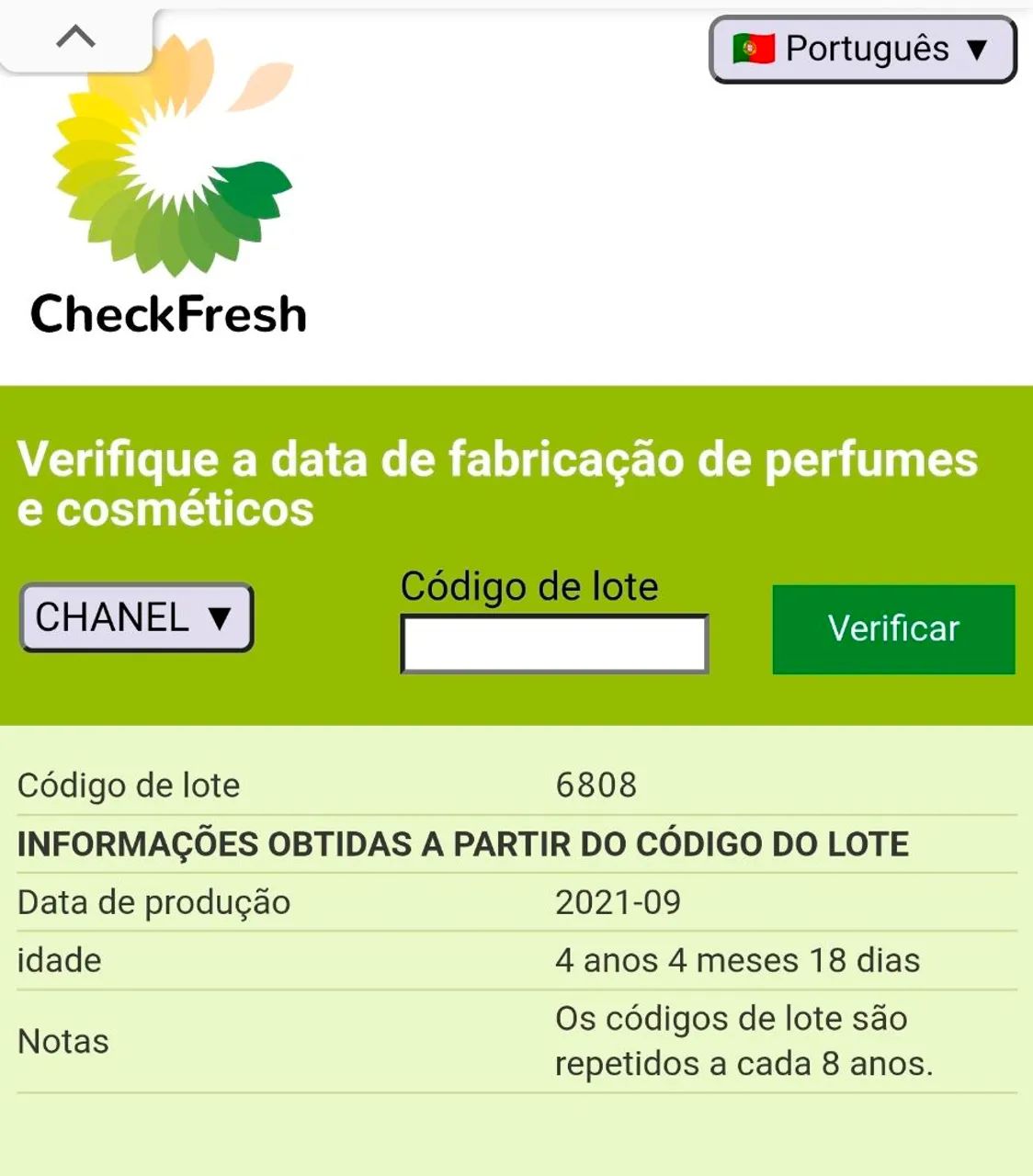Open the CHANEL brand dropdown
This screenshot has height=1176, width=1033.
[136, 617]
